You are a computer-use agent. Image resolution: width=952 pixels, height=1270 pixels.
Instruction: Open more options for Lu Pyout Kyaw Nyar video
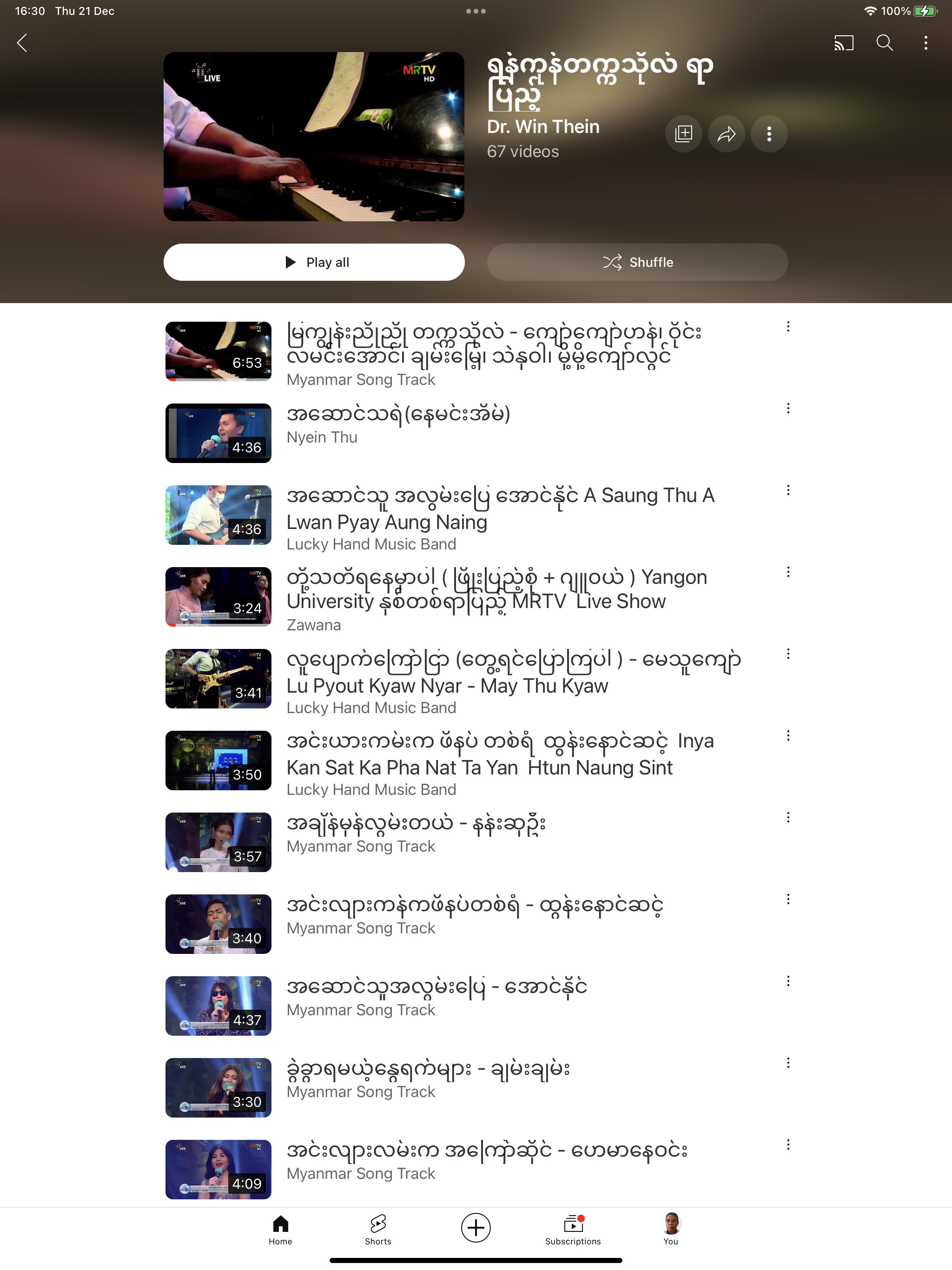[x=788, y=654]
